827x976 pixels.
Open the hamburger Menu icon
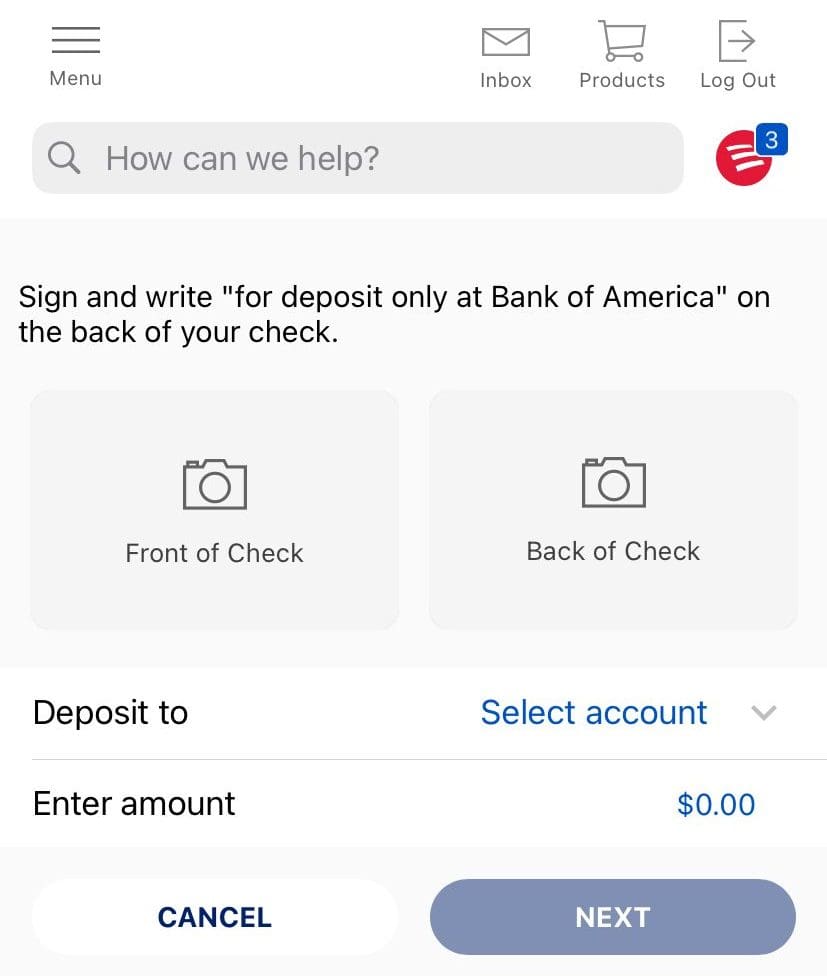[x=75, y=38]
